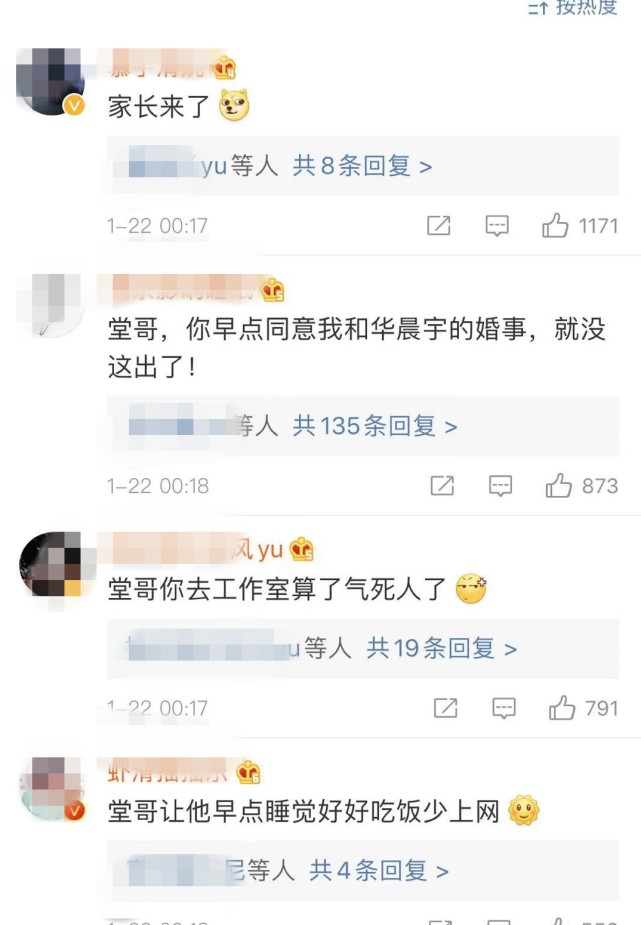The height and width of the screenshot is (925, 641).
Task: Reply to the 华晨宇的婚事 comment
Action: pos(500,486)
